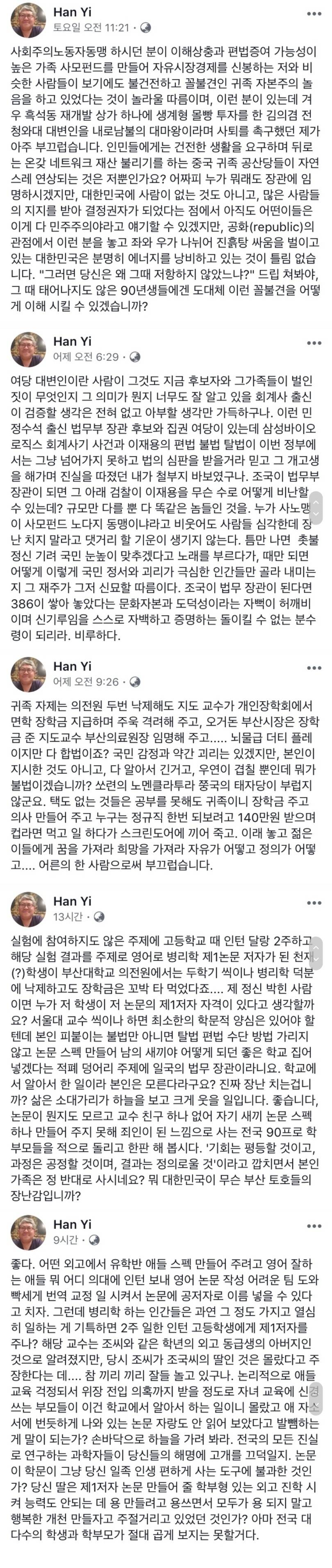Screen dimensions: 332x1568
Task: Open overflow menu on the 어제 오전 9:26 post
Action: point(314,668)
